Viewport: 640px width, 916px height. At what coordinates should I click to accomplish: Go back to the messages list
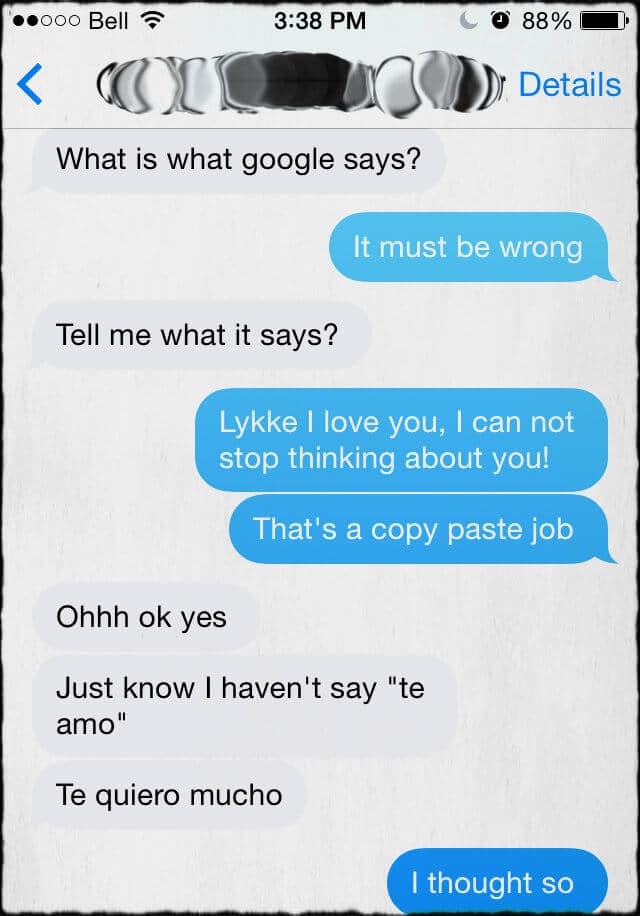30,84
